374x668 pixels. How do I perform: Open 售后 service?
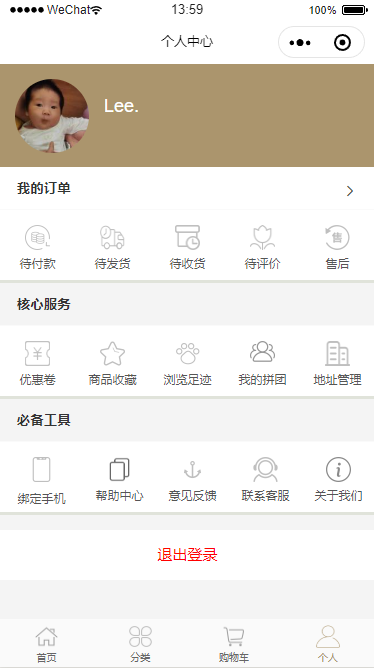[337, 248]
